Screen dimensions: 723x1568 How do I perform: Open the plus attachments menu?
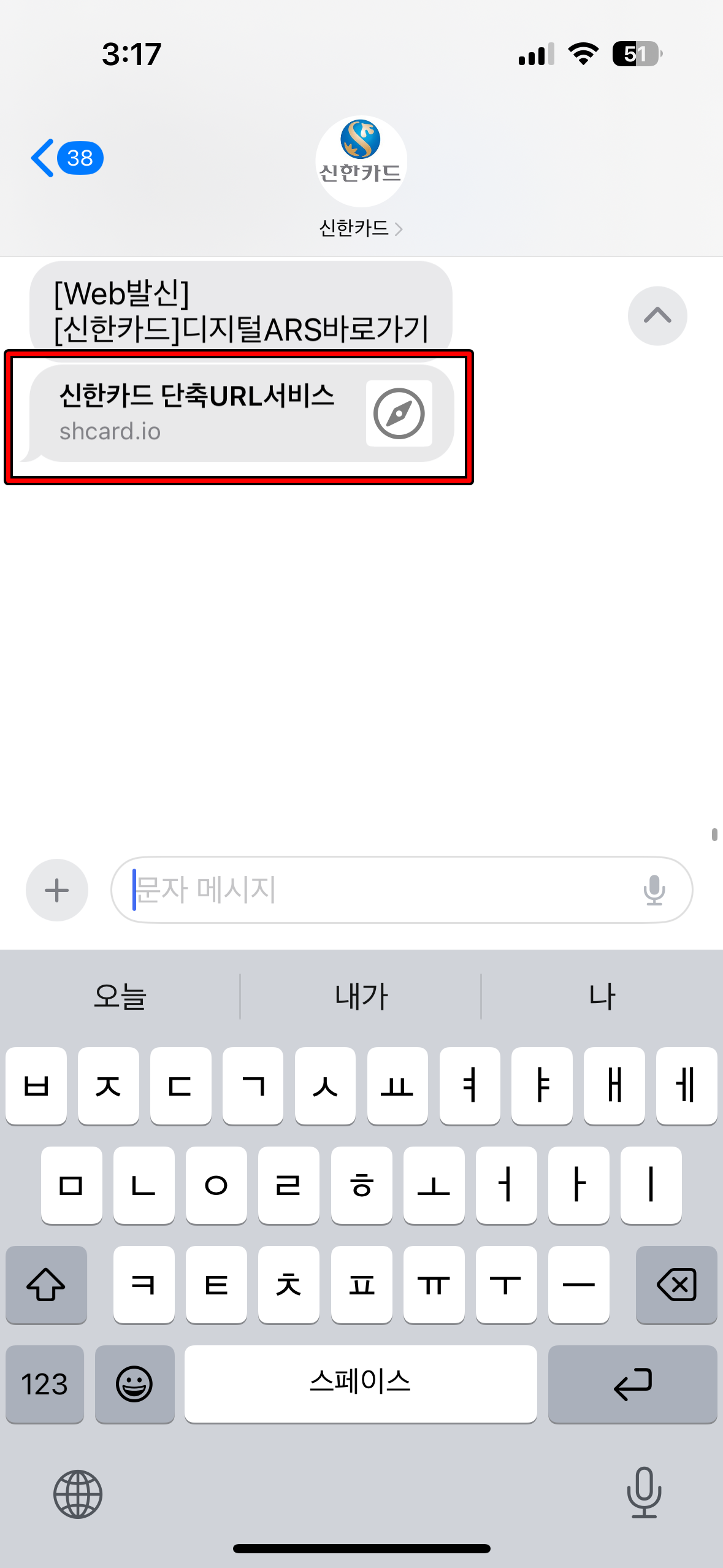57,890
